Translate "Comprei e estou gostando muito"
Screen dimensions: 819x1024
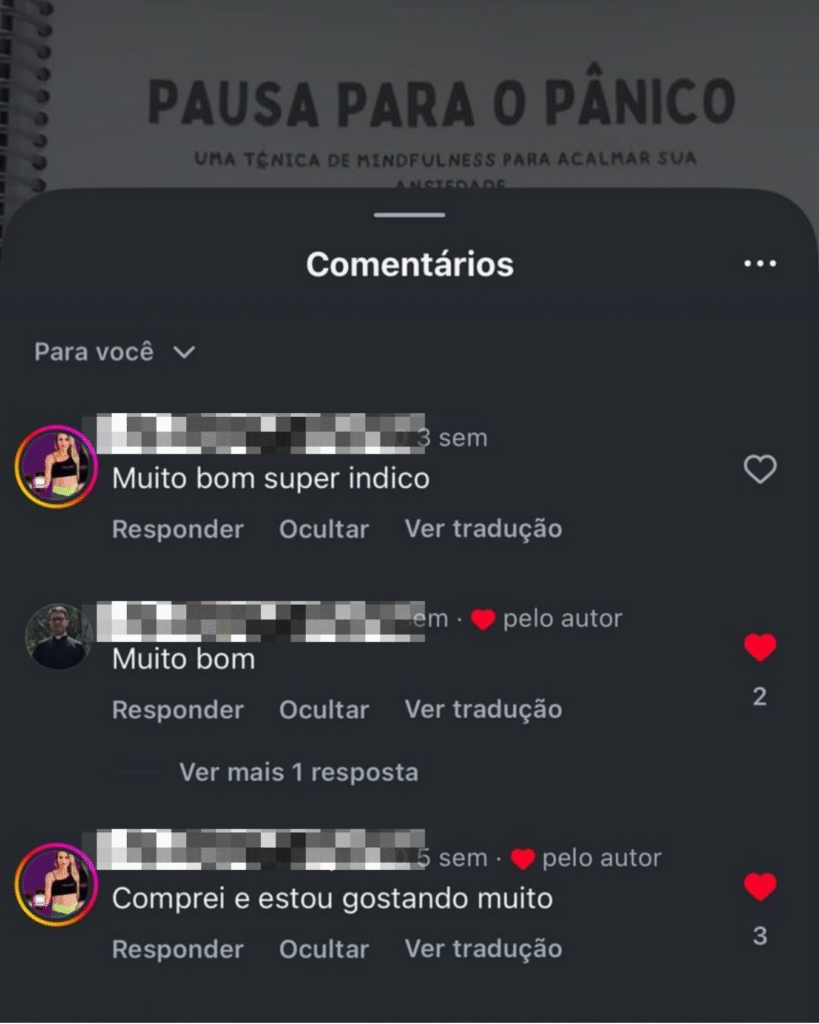click(x=483, y=949)
